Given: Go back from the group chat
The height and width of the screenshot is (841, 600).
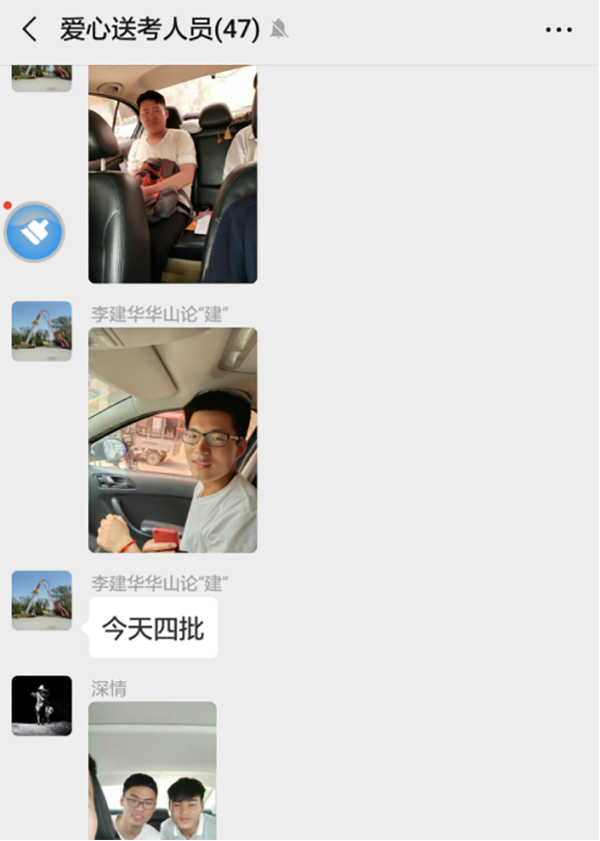Looking at the screenshot, I should click(29, 30).
